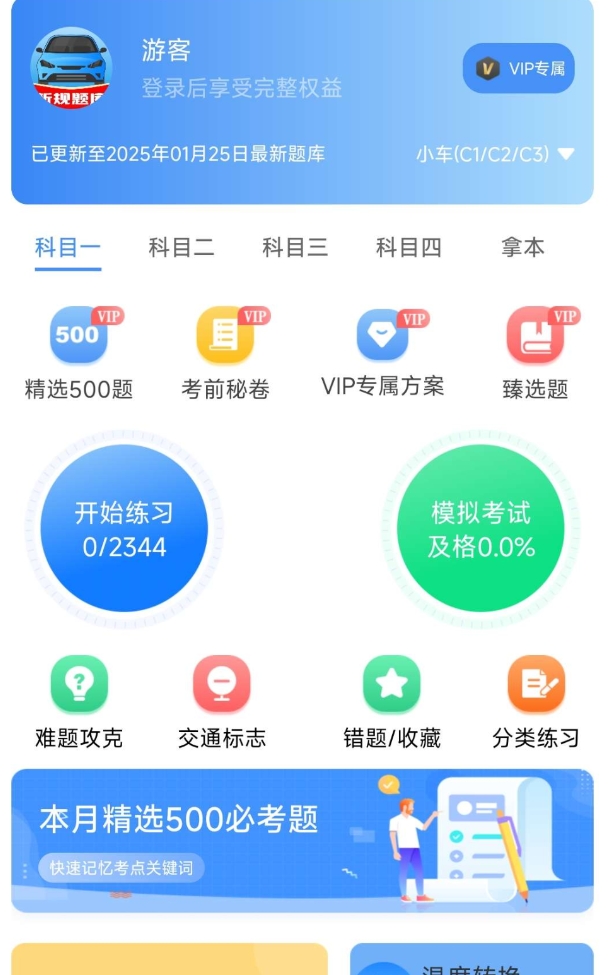This screenshot has width=610, height=975.
Task: Expand the 小车(C1/C2/C3) vehicle type dropdown
Action: point(495,154)
